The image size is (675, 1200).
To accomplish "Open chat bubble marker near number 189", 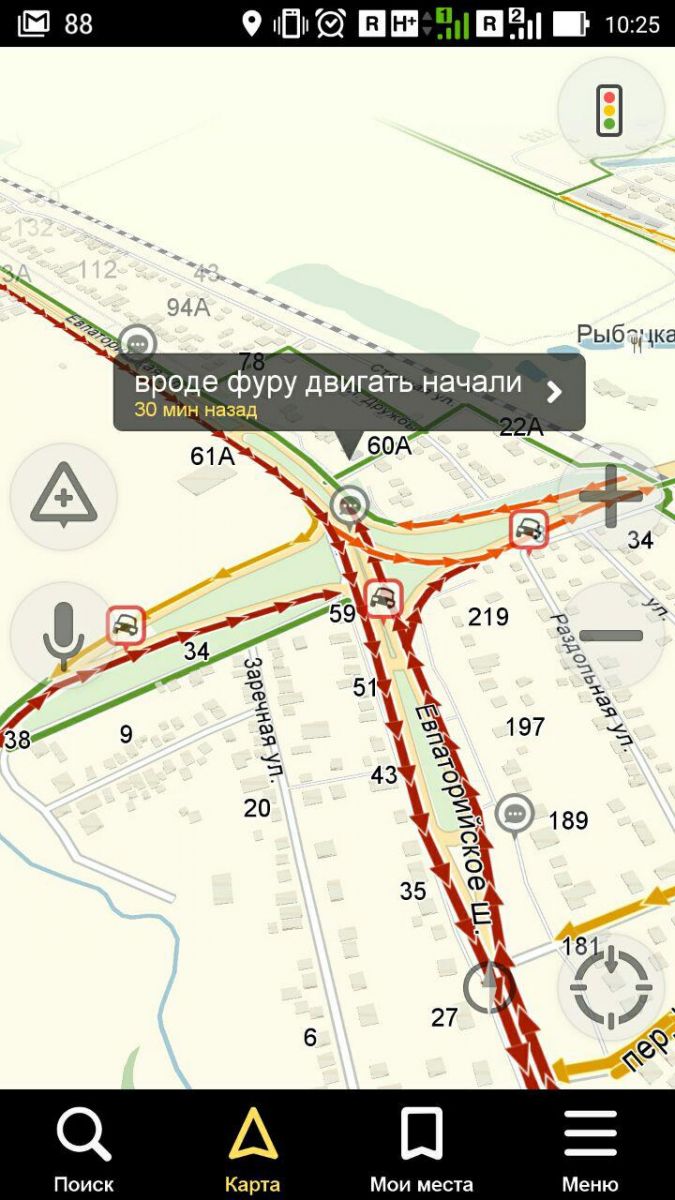I will click(514, 813).
